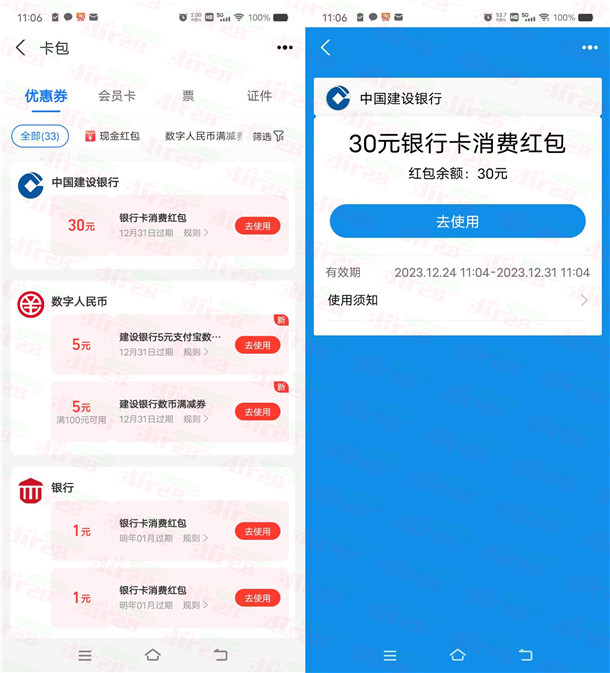Select the 优惠券 tab
Viewport: 610px width, 673px height.
(x=46, y=96)
